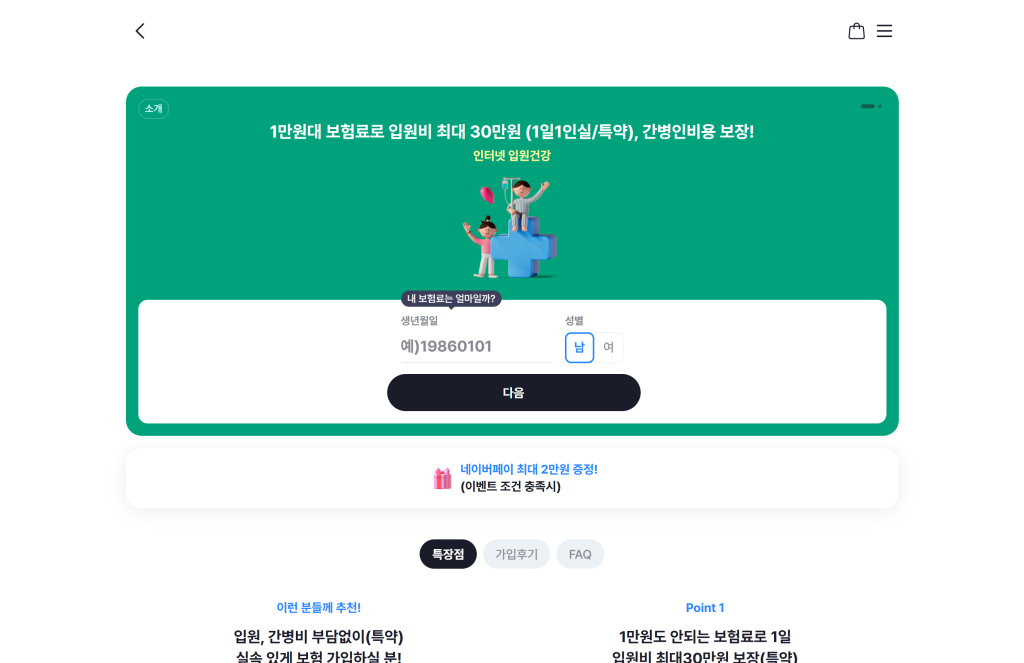Tap the 다음 button
This screenshot has width=1024, height=663.
[x=513, y=393]
